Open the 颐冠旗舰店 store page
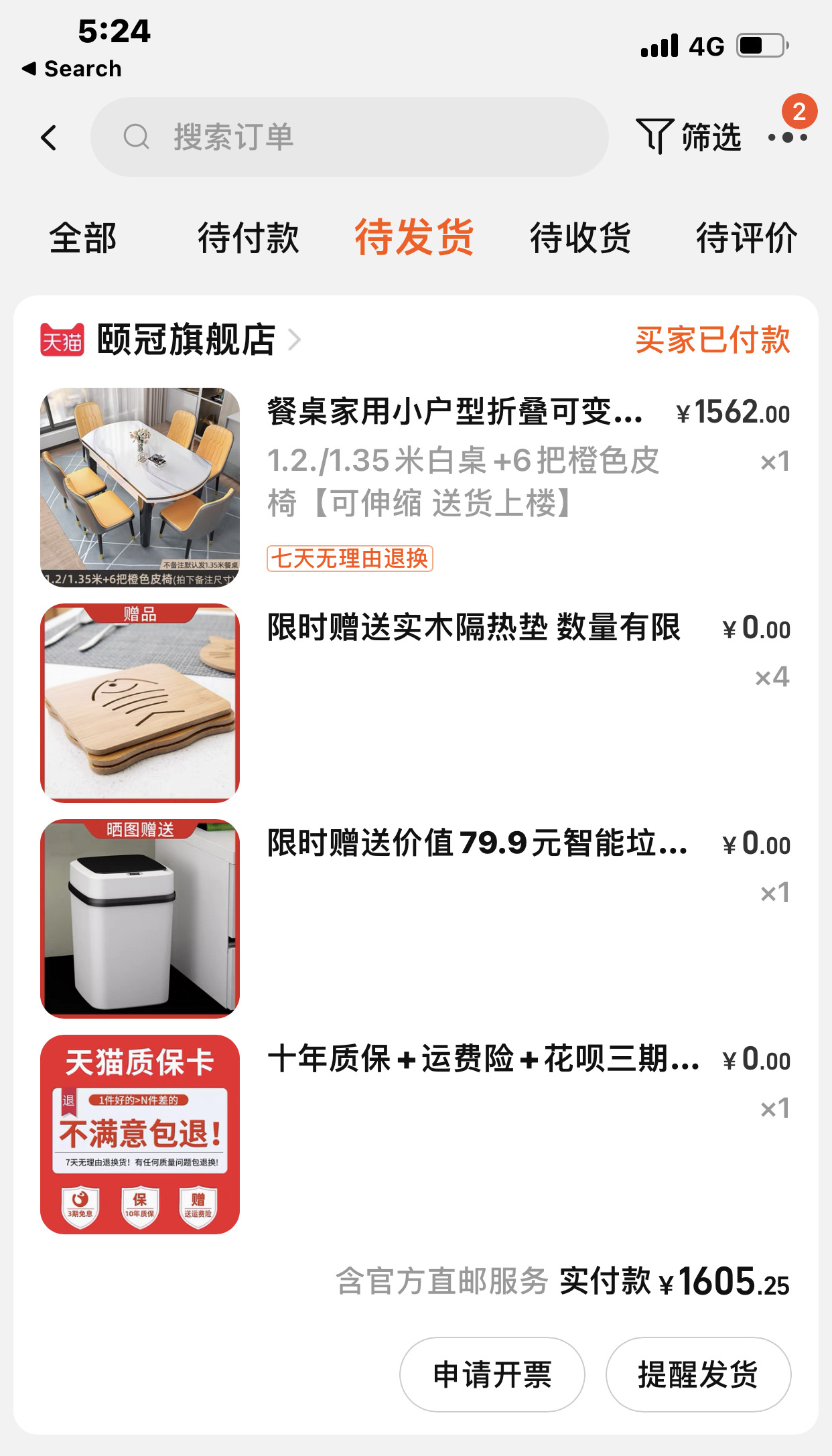The image size is (832, 1456). 186,340
